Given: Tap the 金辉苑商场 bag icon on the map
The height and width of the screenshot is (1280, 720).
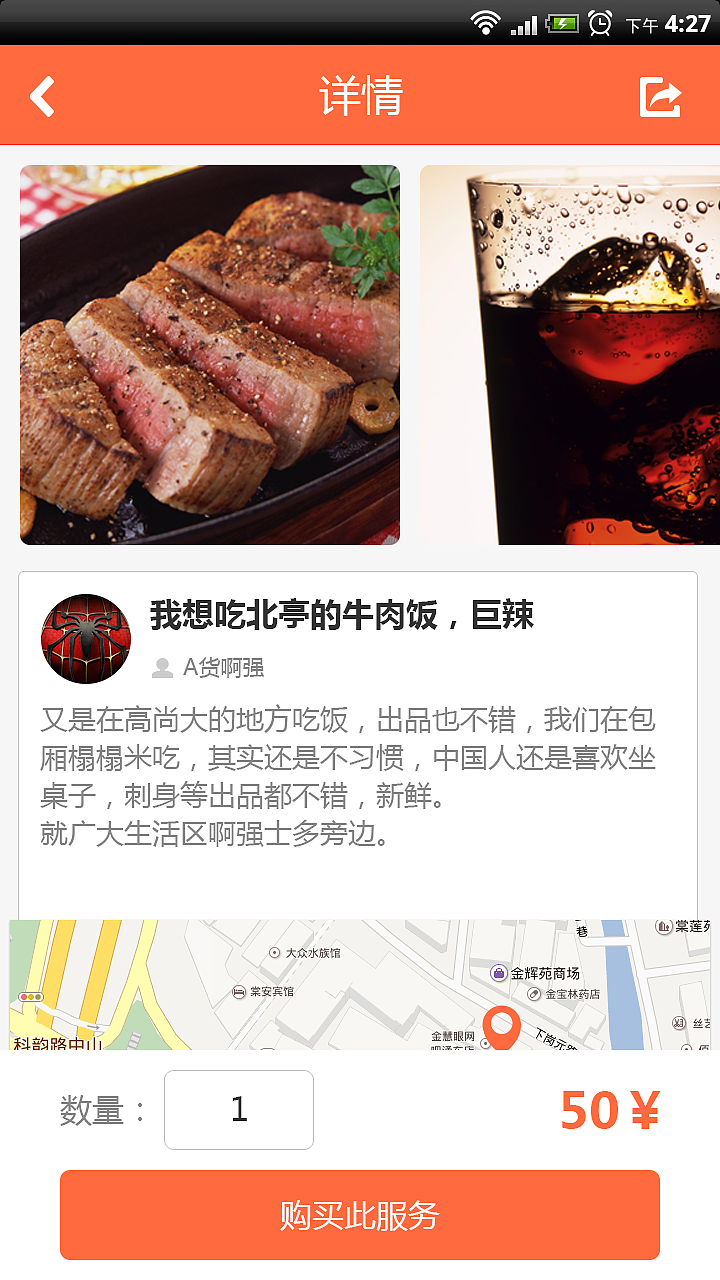Looking at the screenshot, I should click(497, 971).
